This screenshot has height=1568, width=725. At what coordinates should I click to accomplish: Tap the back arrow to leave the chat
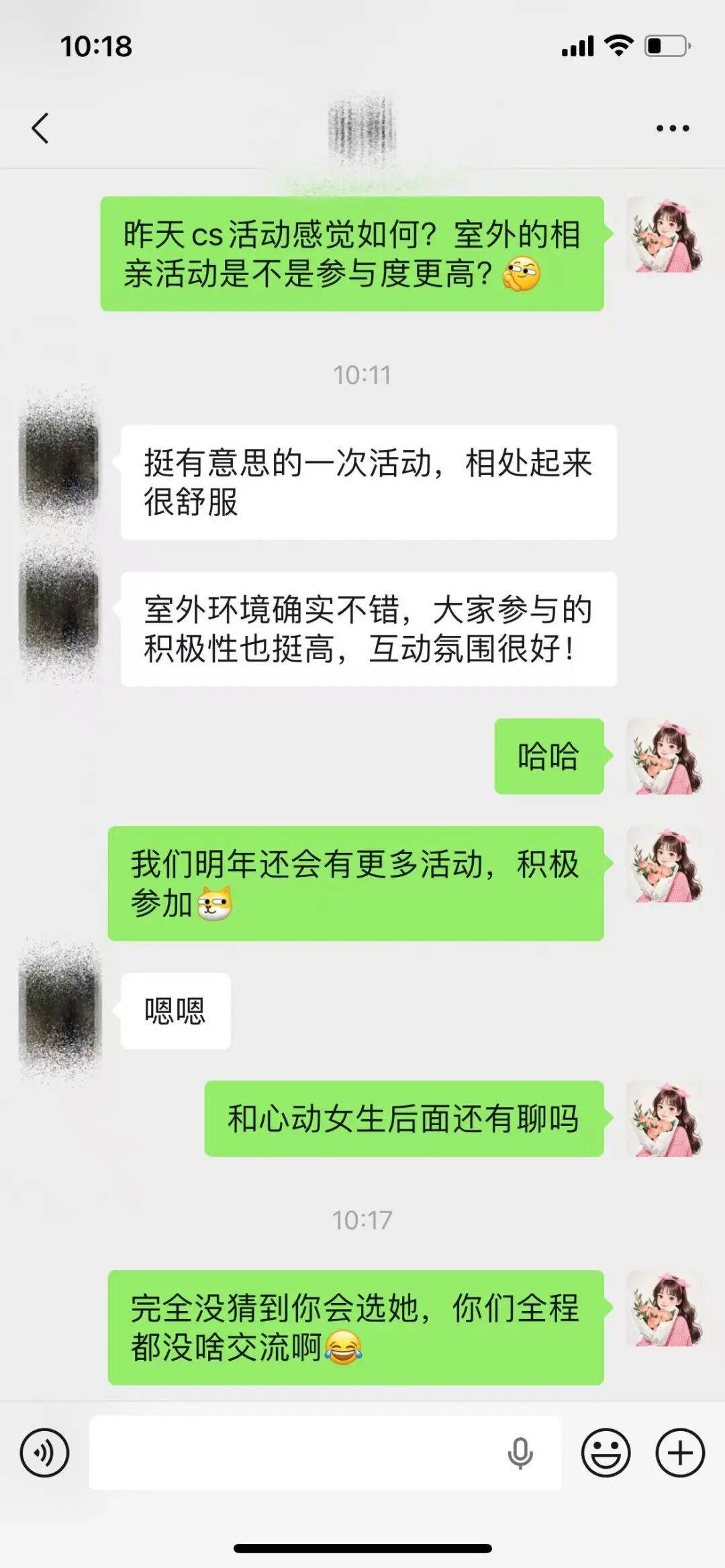click(x=40, y=129)
